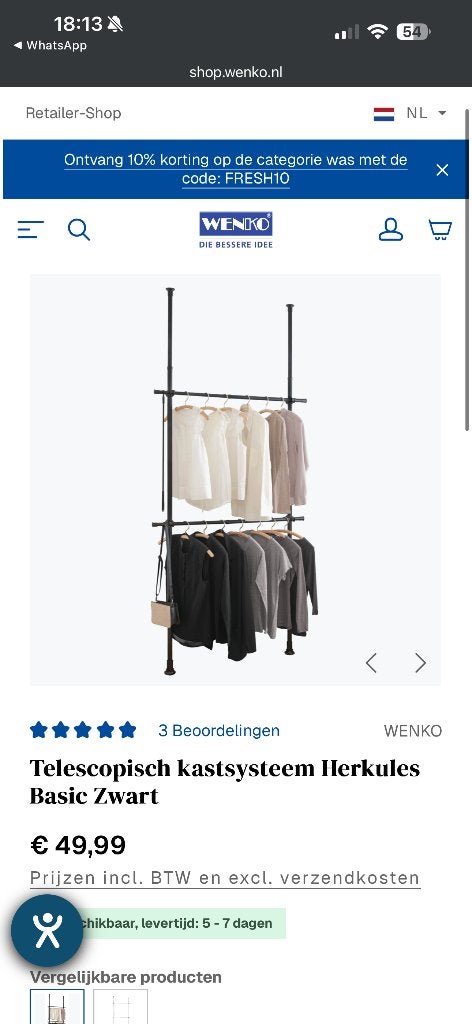Dismiss the FRESH10 discount banner
472x1024 pixels.
tap(442, 170)
